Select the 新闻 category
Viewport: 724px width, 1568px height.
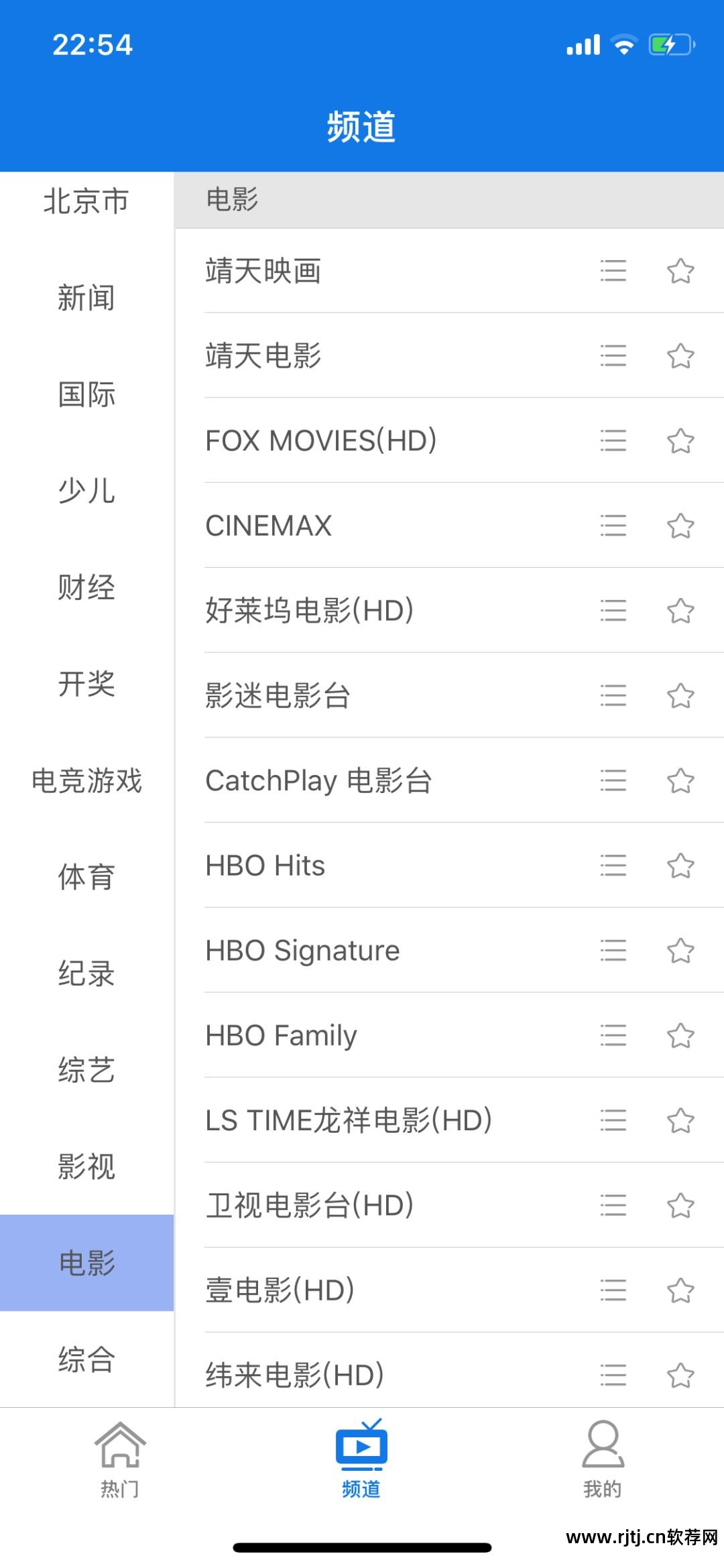pyautogui.click(x=86, y=298)
